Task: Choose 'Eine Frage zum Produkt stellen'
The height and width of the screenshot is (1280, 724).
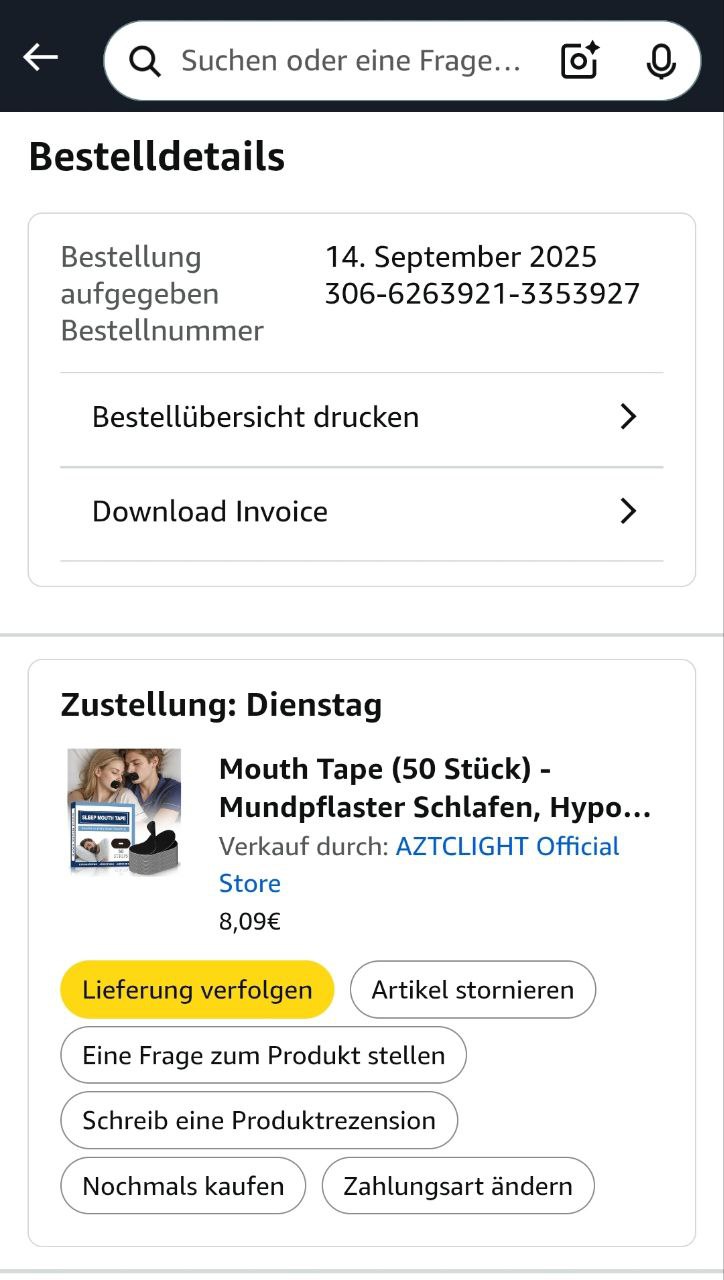Action: click(x=263, y=1055)
